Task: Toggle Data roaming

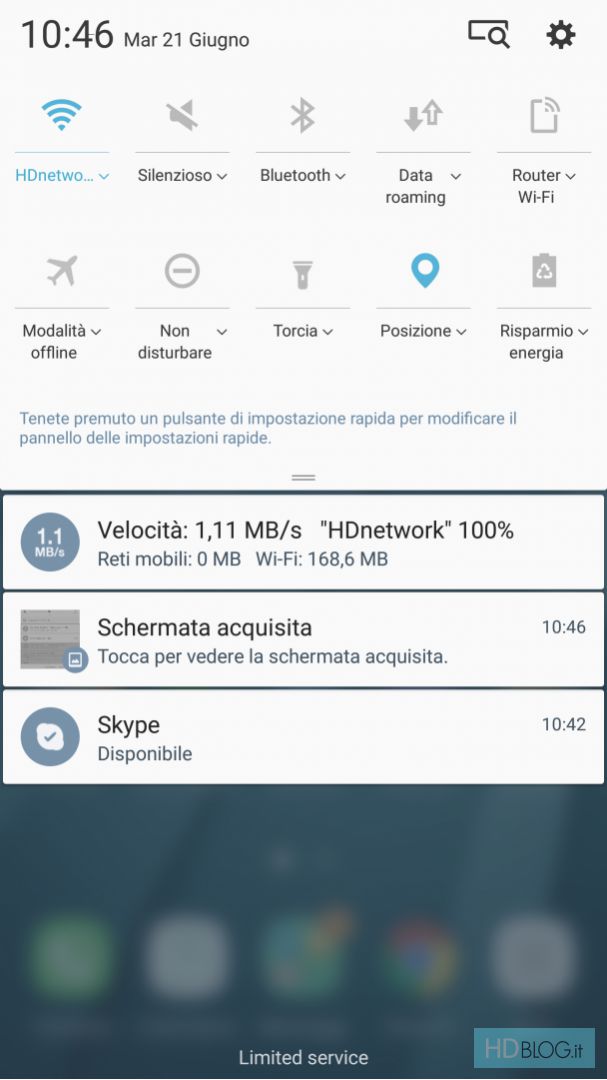Action: click(x=423, y=115)
